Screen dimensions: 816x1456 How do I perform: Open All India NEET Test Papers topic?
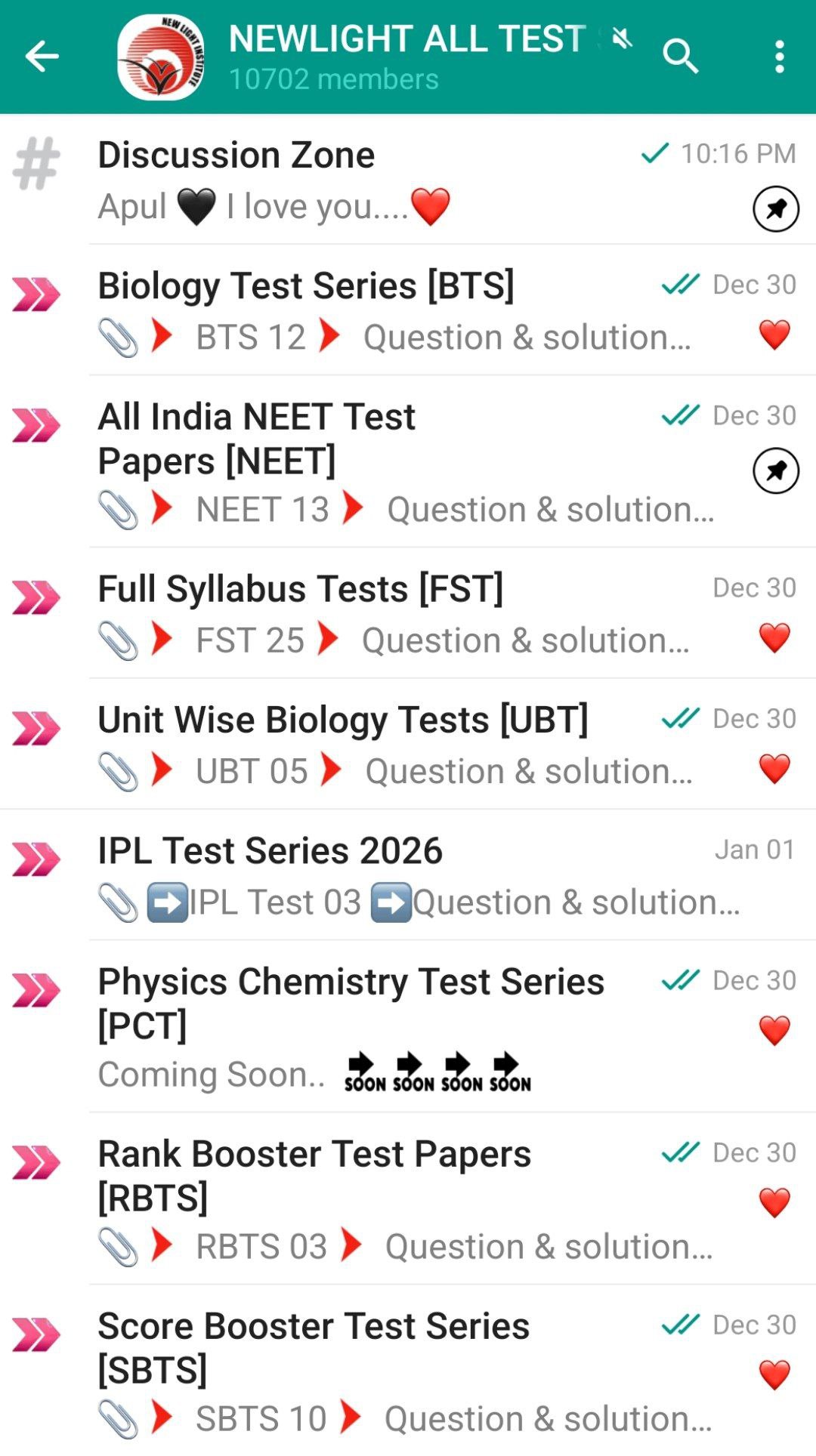pyautogui.click(x=408, y=461)
